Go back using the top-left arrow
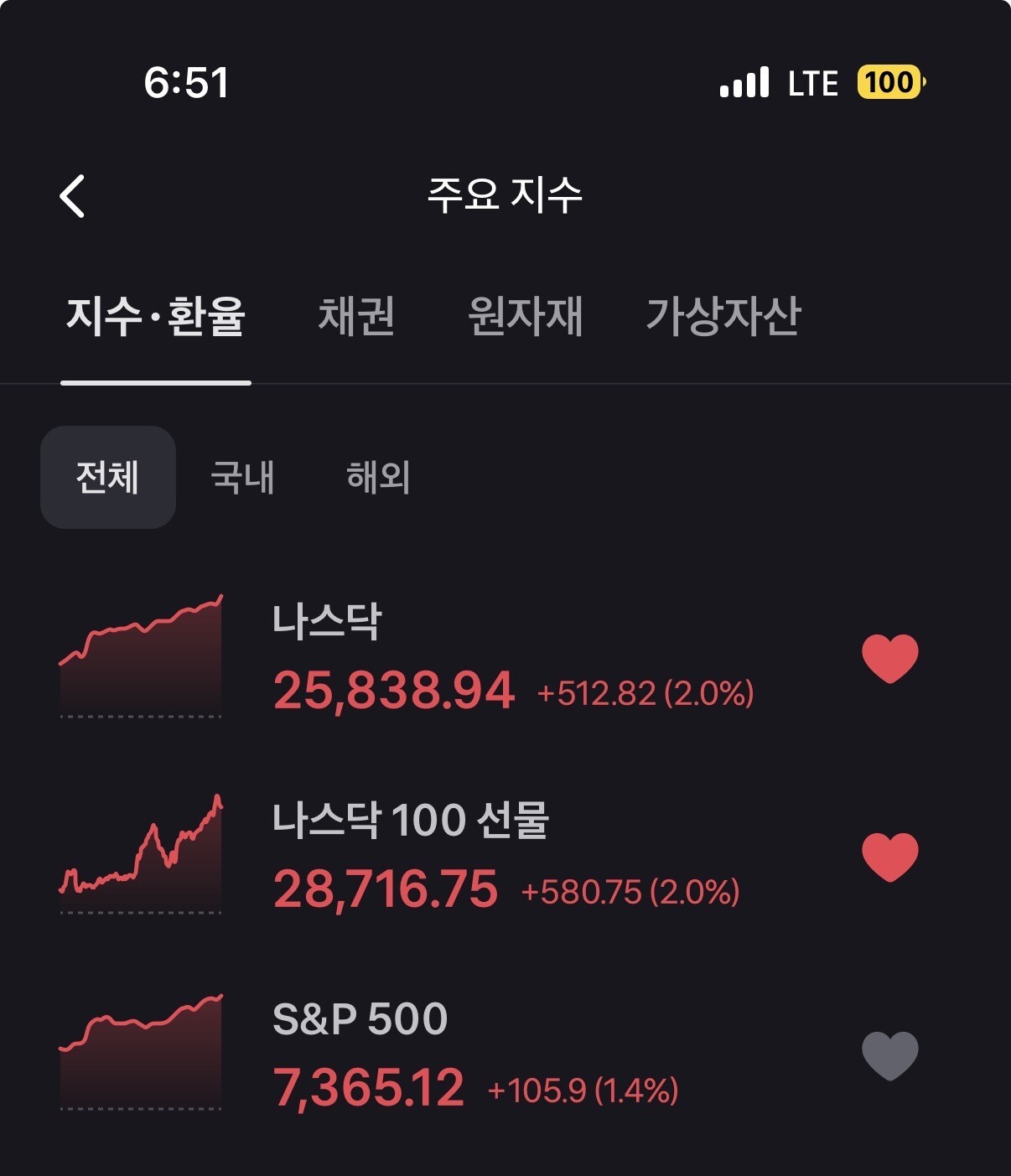This screenshot has height=1176, width=1011. pyautogui.click(x=72, y=196)
